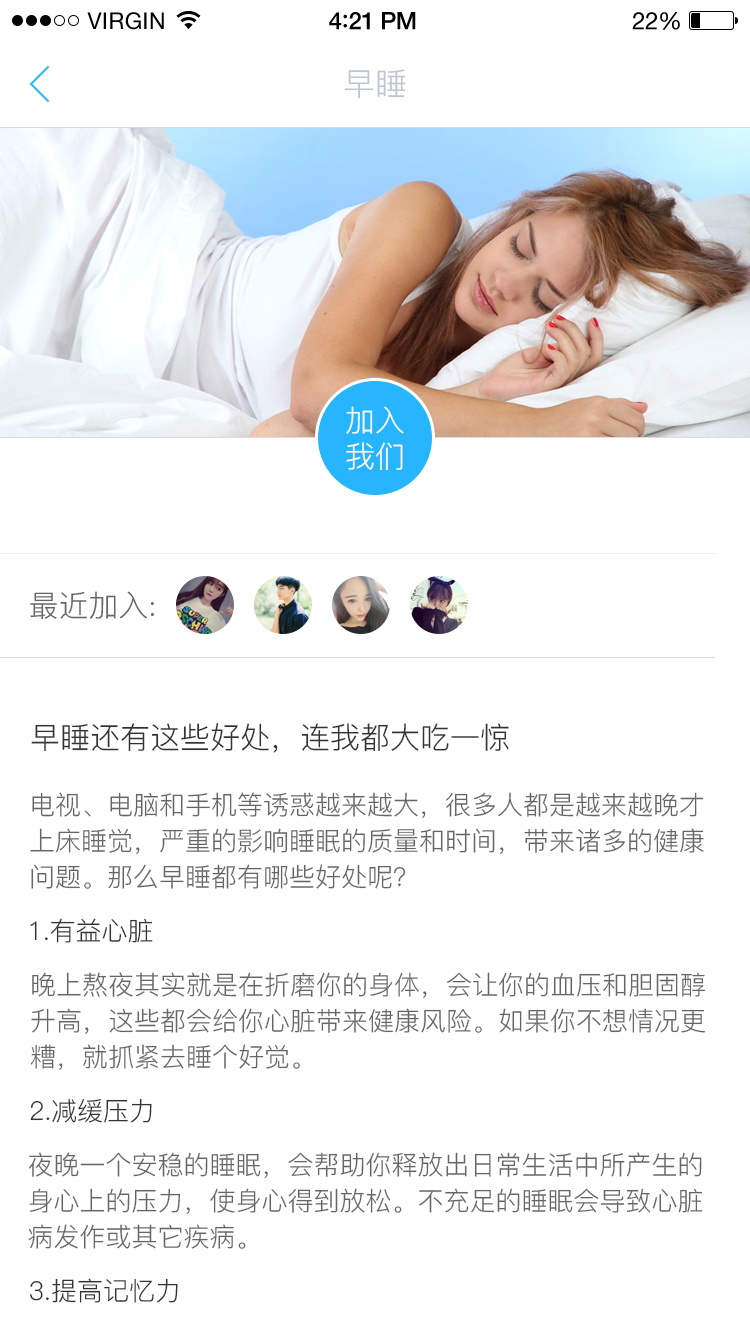The height and width of the screenshot is (1334, 750).
Task: View the third recently joined member's avatar
Action: [x=361, y=605]
